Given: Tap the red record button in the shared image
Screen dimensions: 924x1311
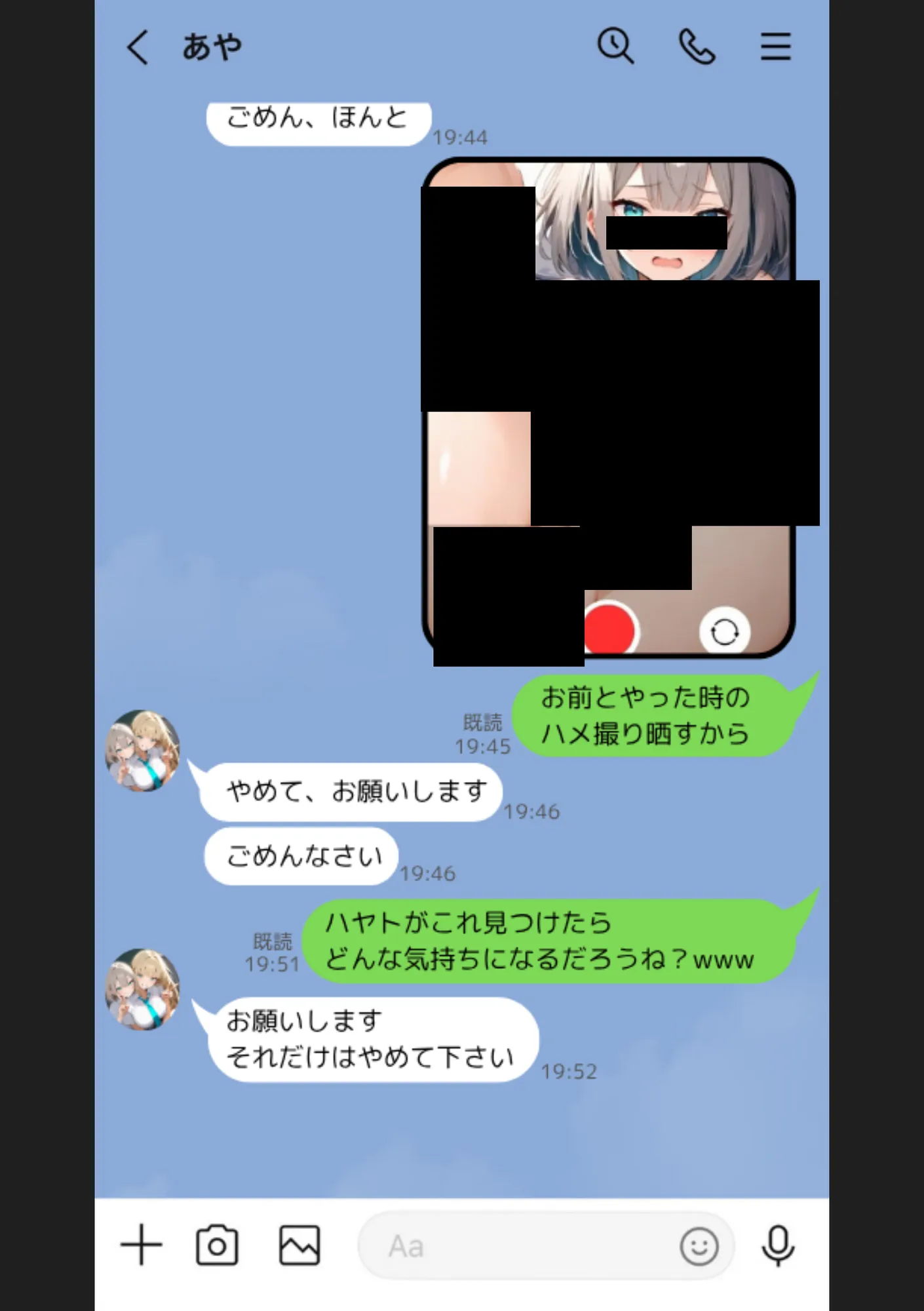Looking at the screenshot, I should 612,628.
